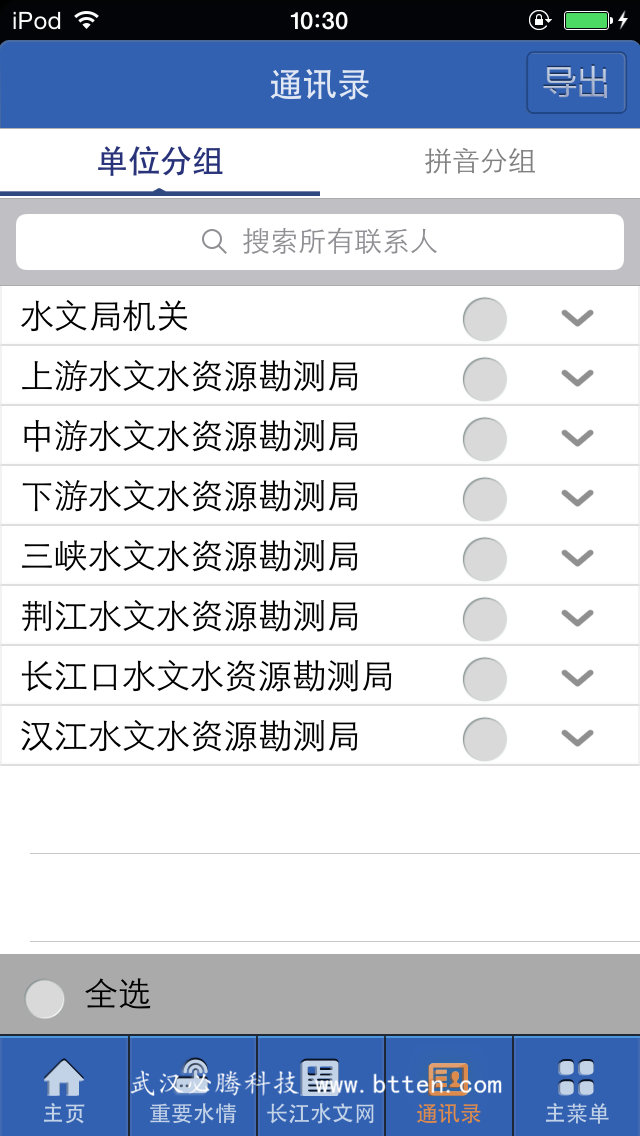This screenshot has width=640, height=1136.
Task: Expand the 上游水文水资源勘测局 group
Action: tap(578, 377)
